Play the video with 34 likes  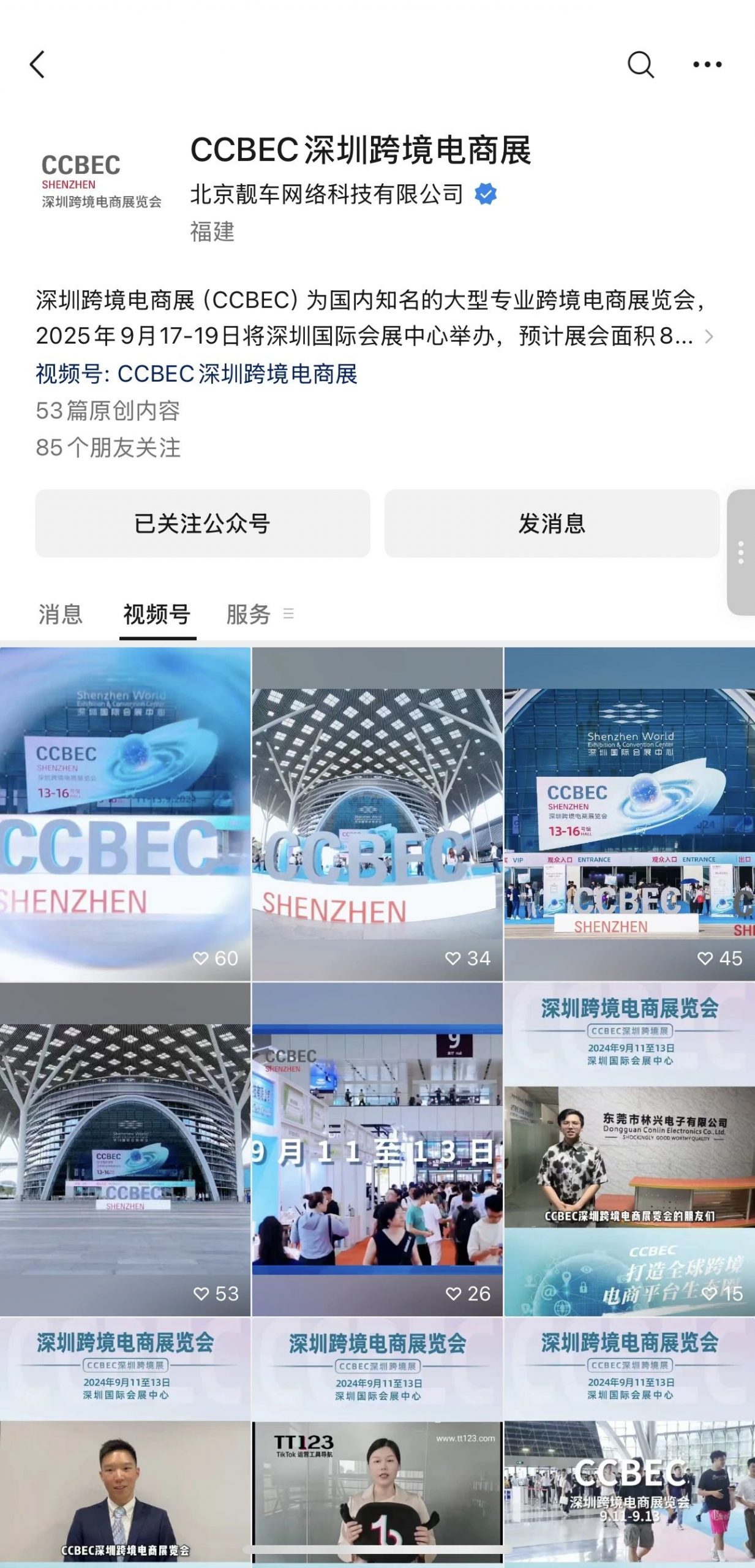pyautogui.click(x=377, y=815)
